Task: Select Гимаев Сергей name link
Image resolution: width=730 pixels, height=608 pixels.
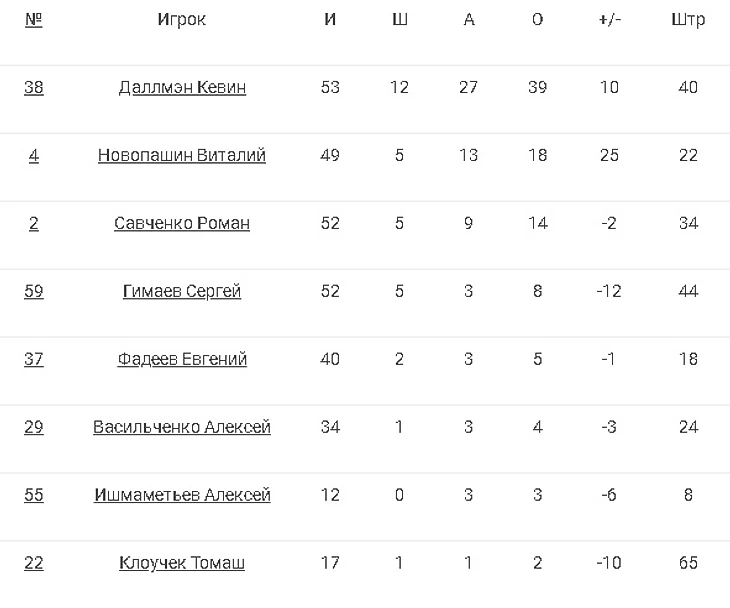Action: click(x=182, y=292)
